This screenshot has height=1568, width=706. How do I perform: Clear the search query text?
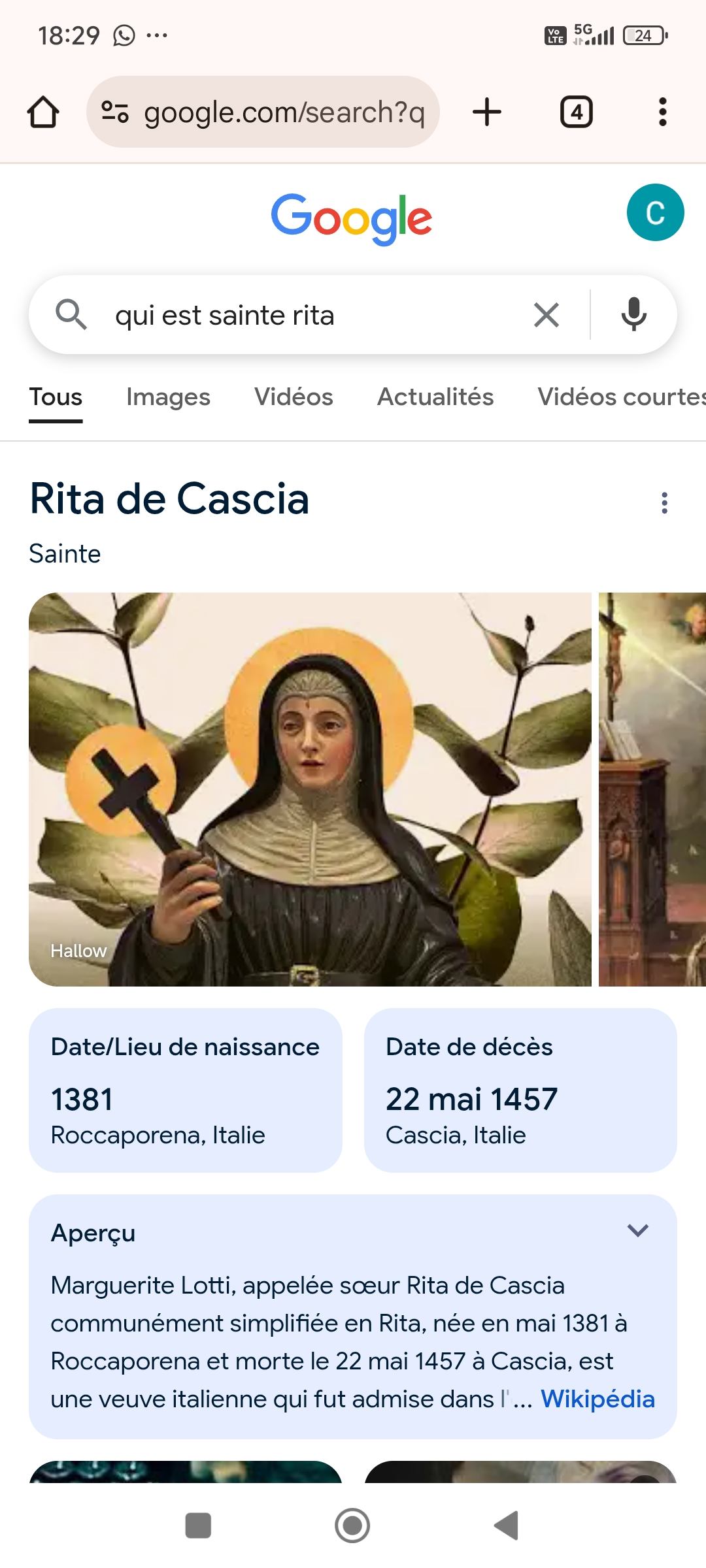click(546, 315)
